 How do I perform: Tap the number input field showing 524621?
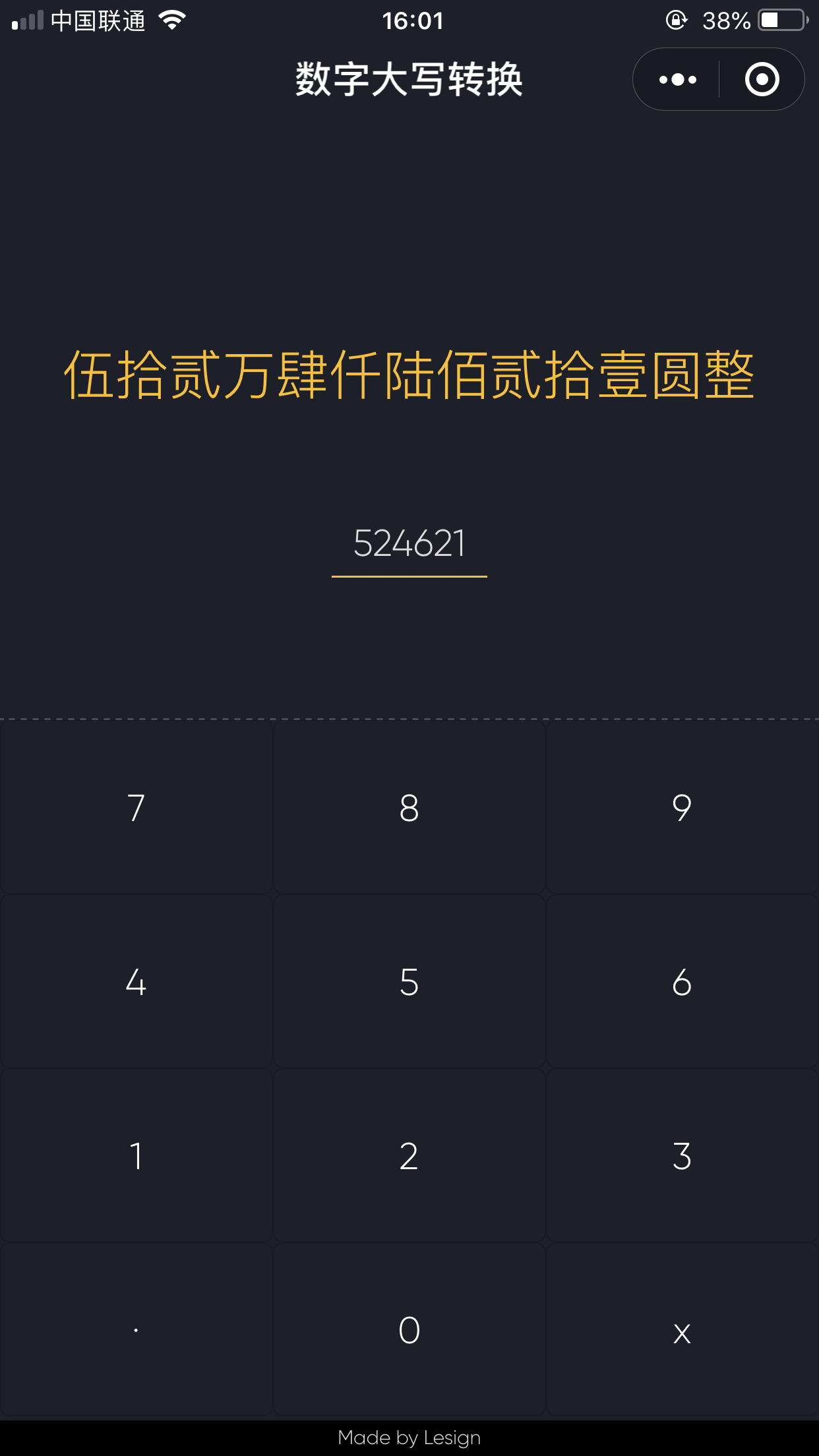(409, 544)
